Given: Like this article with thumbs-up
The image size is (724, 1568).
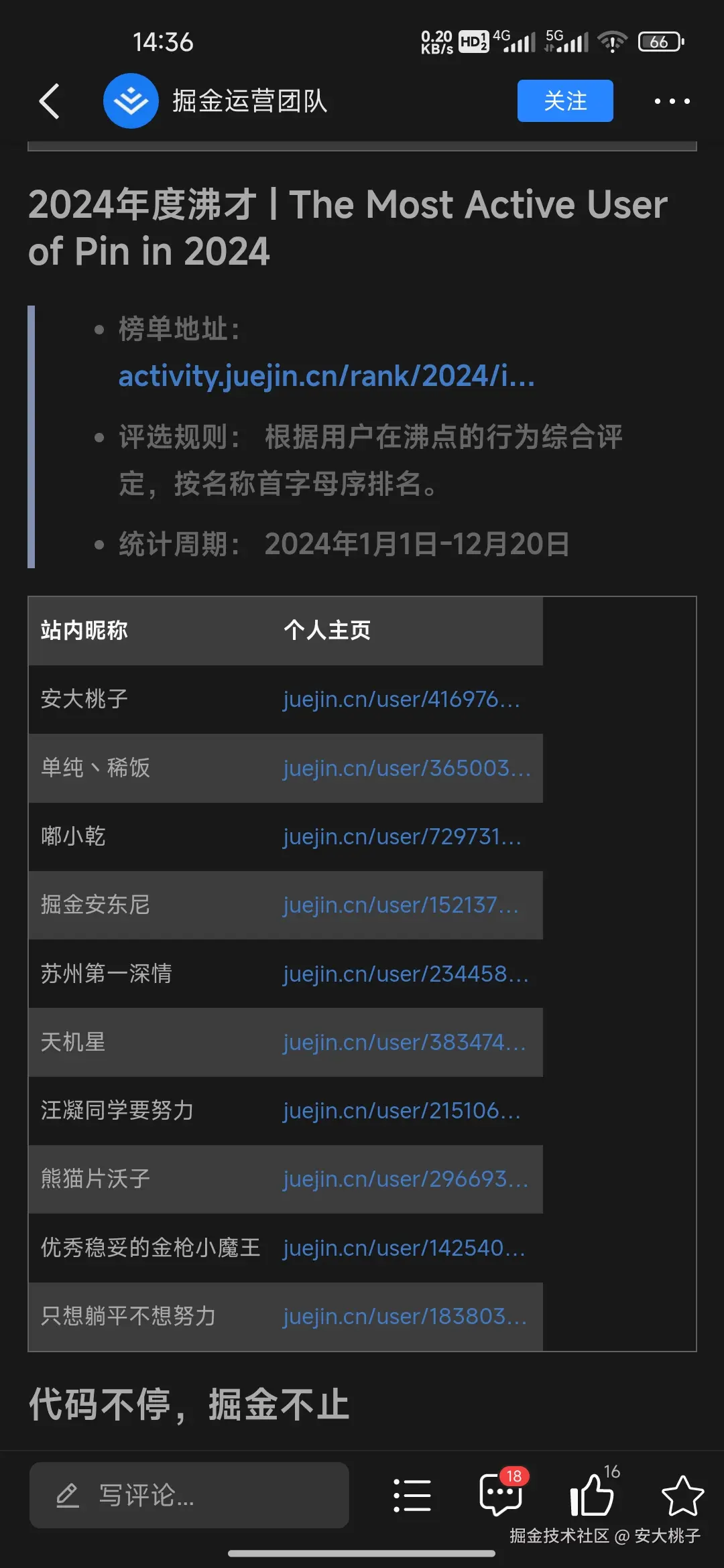Looking at the screenshot, I should pos(591,1494).
